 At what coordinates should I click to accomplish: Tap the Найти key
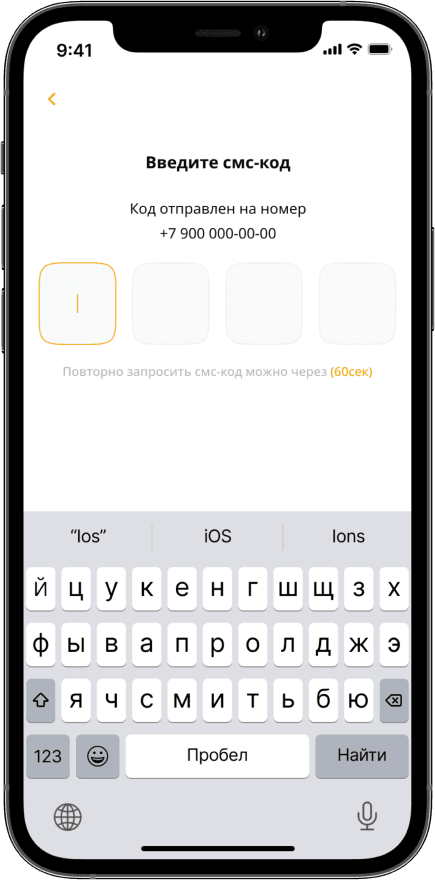coord(362,756)
